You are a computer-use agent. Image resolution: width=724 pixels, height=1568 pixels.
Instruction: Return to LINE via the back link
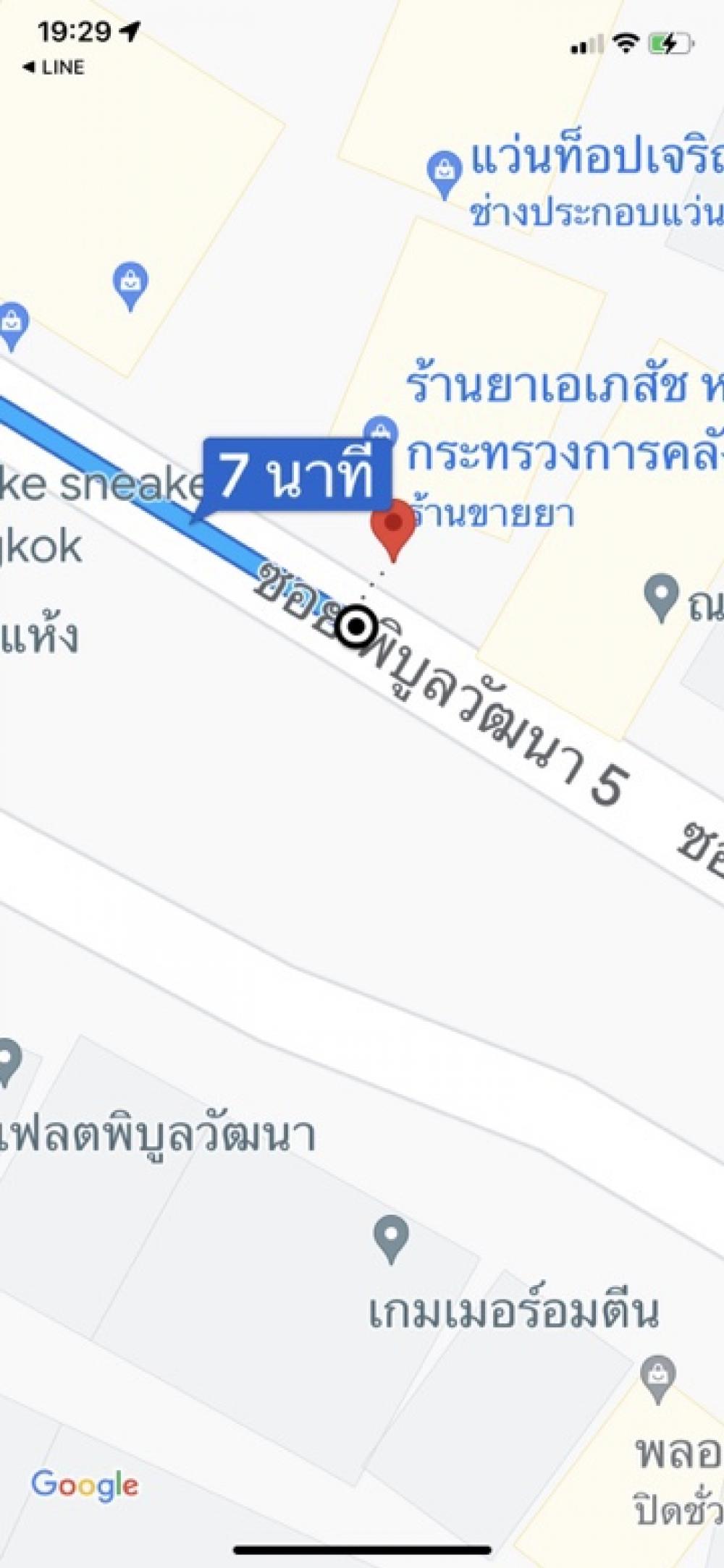(x=54, y=67)
